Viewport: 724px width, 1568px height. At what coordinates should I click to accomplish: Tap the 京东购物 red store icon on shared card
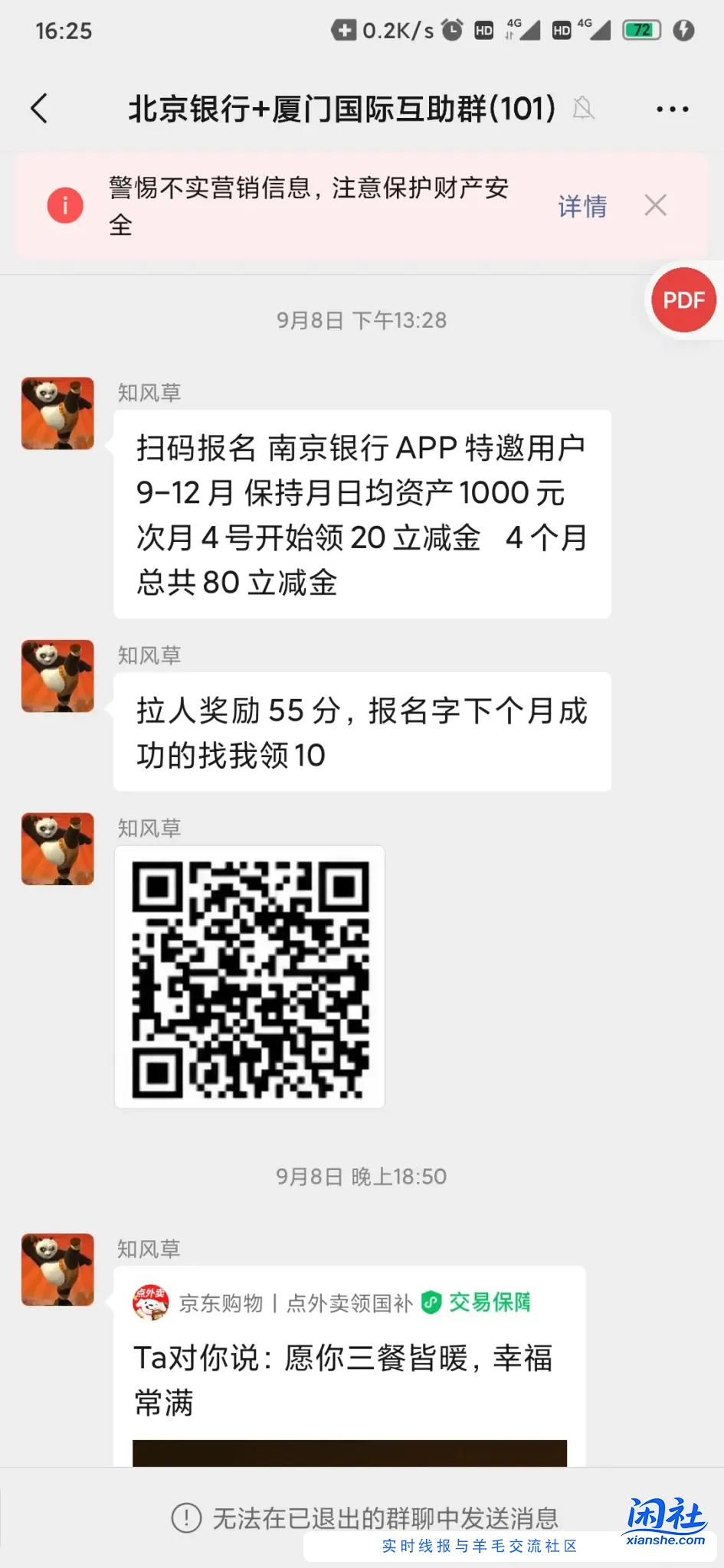(x=150, y=1302)
